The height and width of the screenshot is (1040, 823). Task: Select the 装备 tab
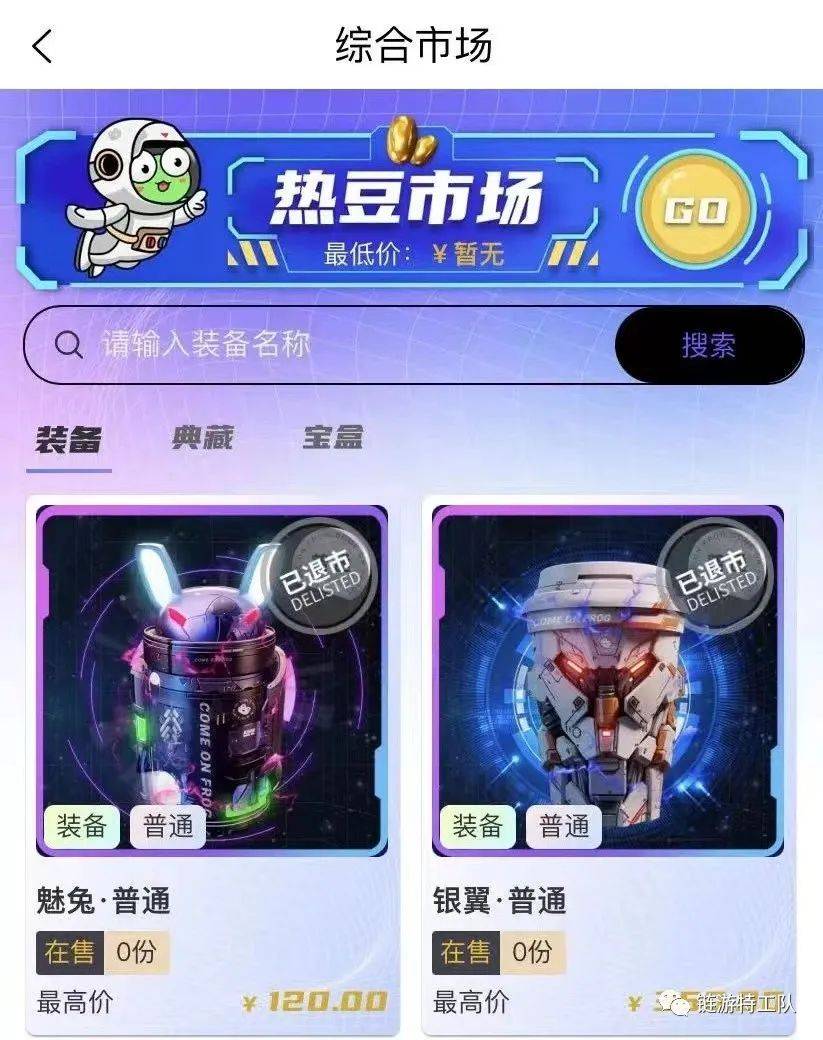coord(68,438)
